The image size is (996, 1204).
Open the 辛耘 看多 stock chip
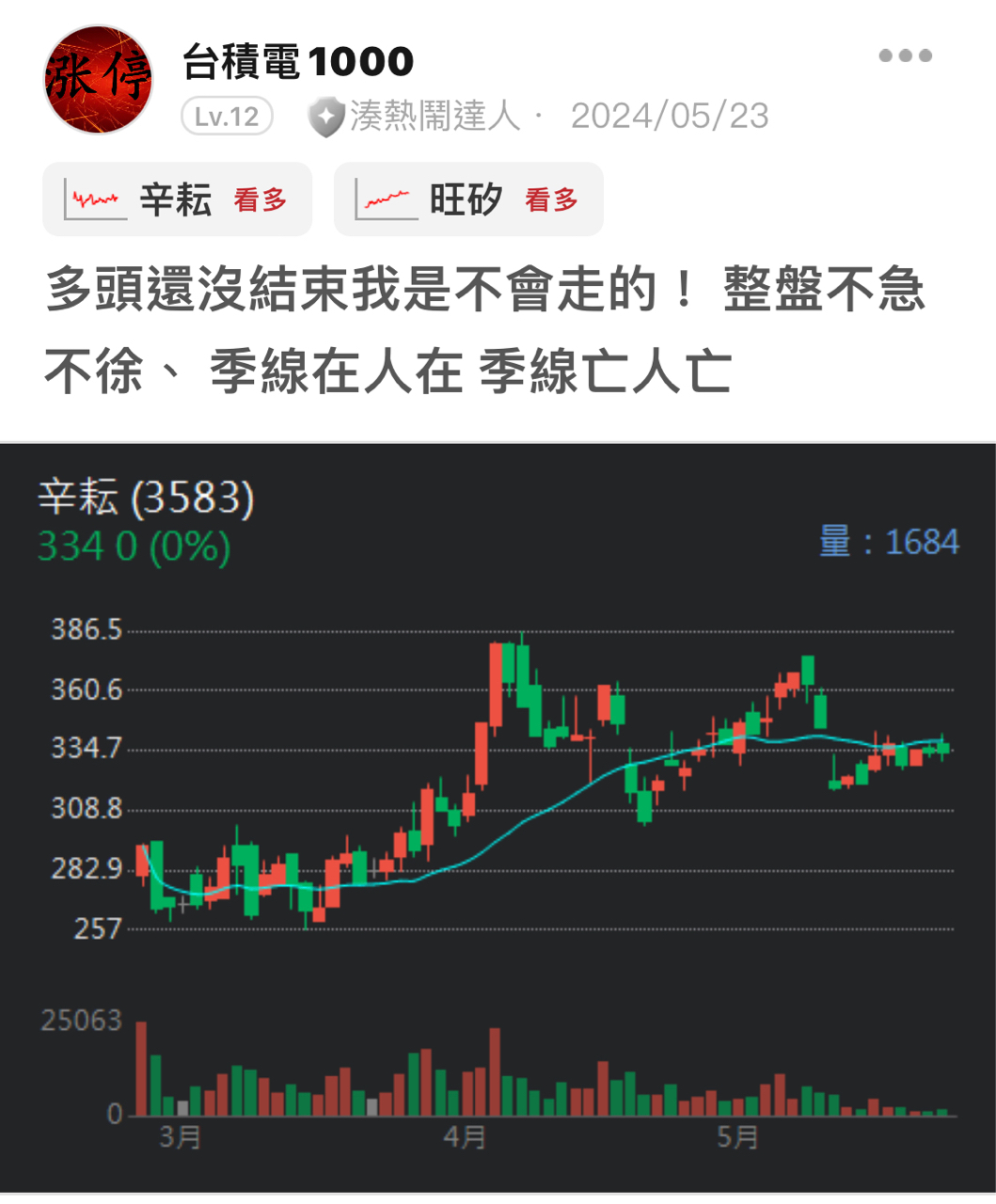coord(177,199)
